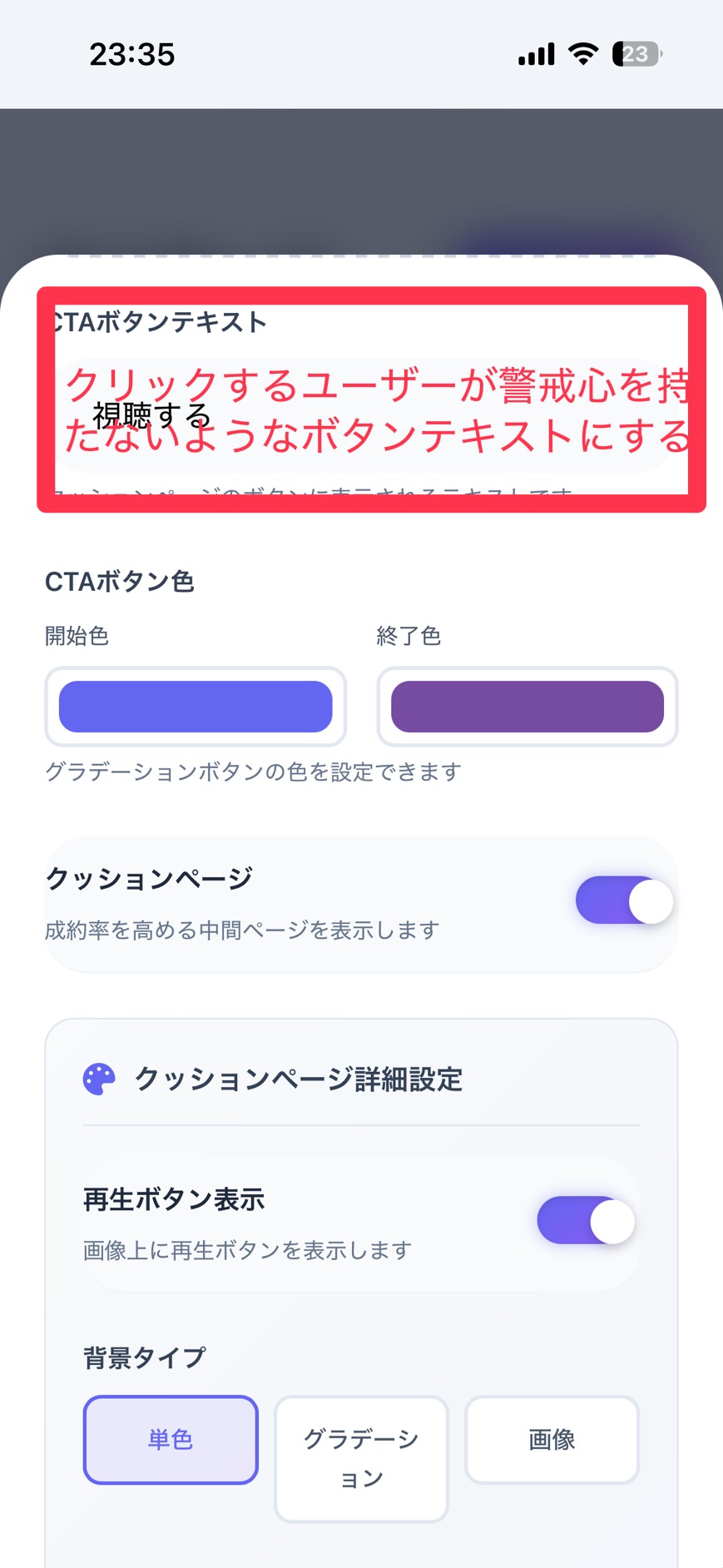Open the 終了色 purple color swatch
Screen dimensions: 723x1568
[527, 707]
